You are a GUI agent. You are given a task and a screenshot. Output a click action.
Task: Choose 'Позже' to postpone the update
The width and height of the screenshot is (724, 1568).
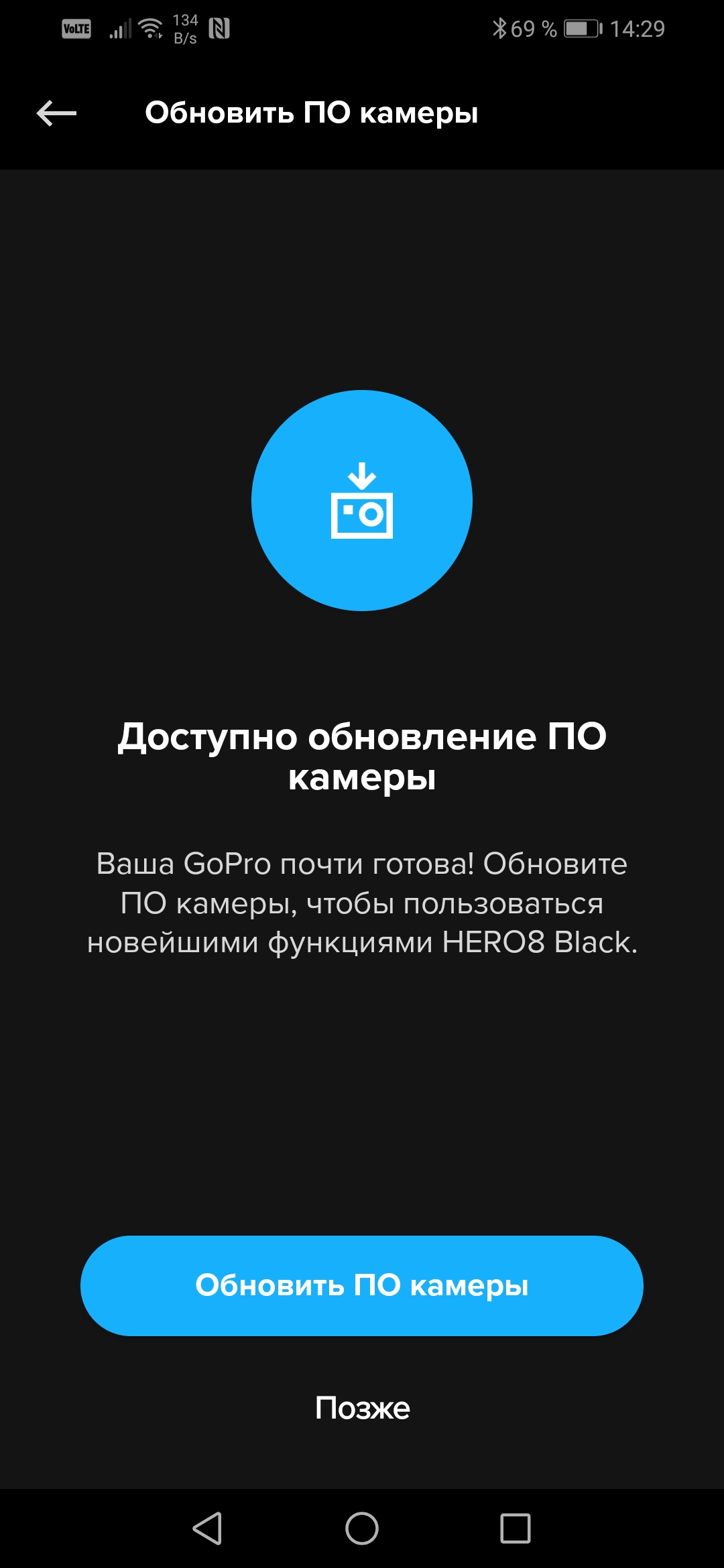pyautogui.click(x=362, y=1407)
